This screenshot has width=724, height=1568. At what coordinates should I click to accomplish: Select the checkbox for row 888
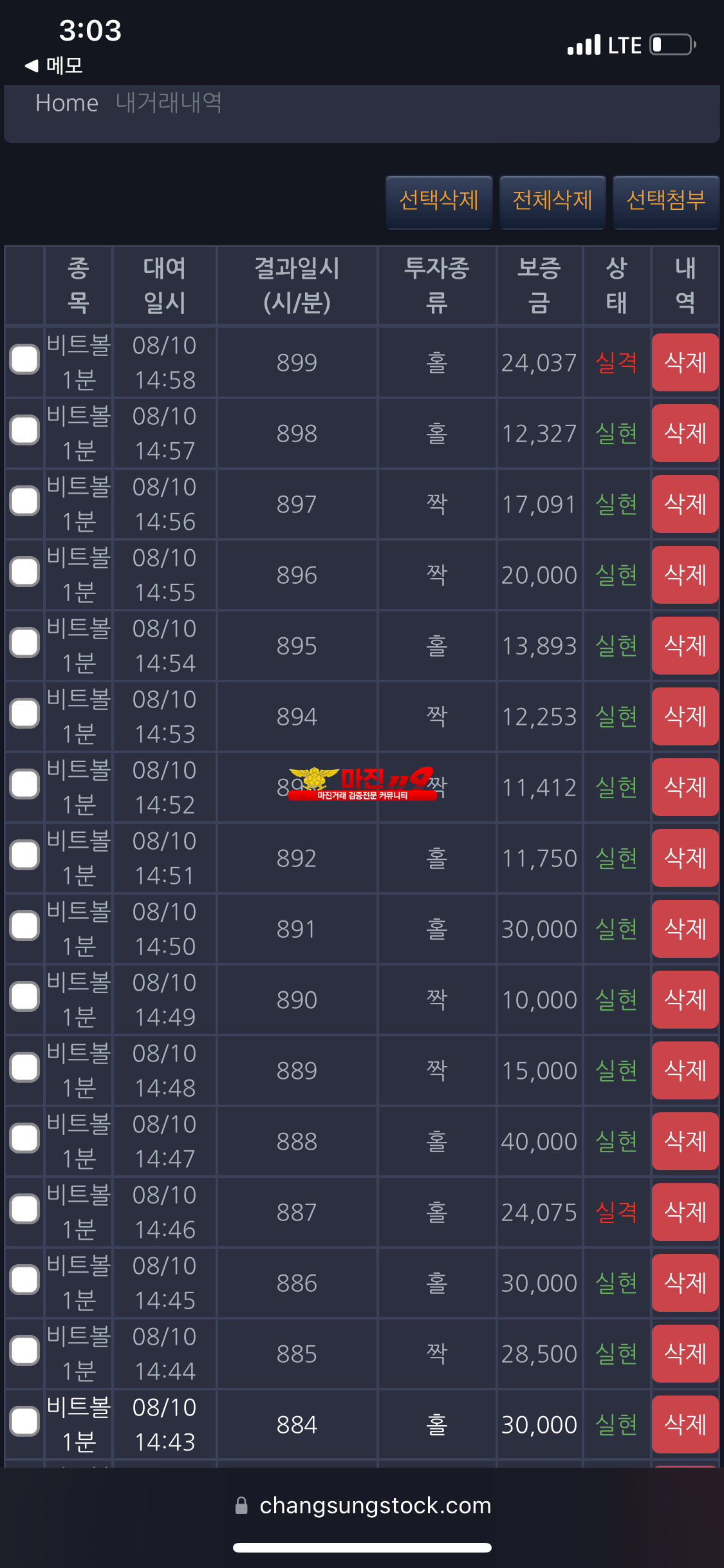click(24, 1139)
